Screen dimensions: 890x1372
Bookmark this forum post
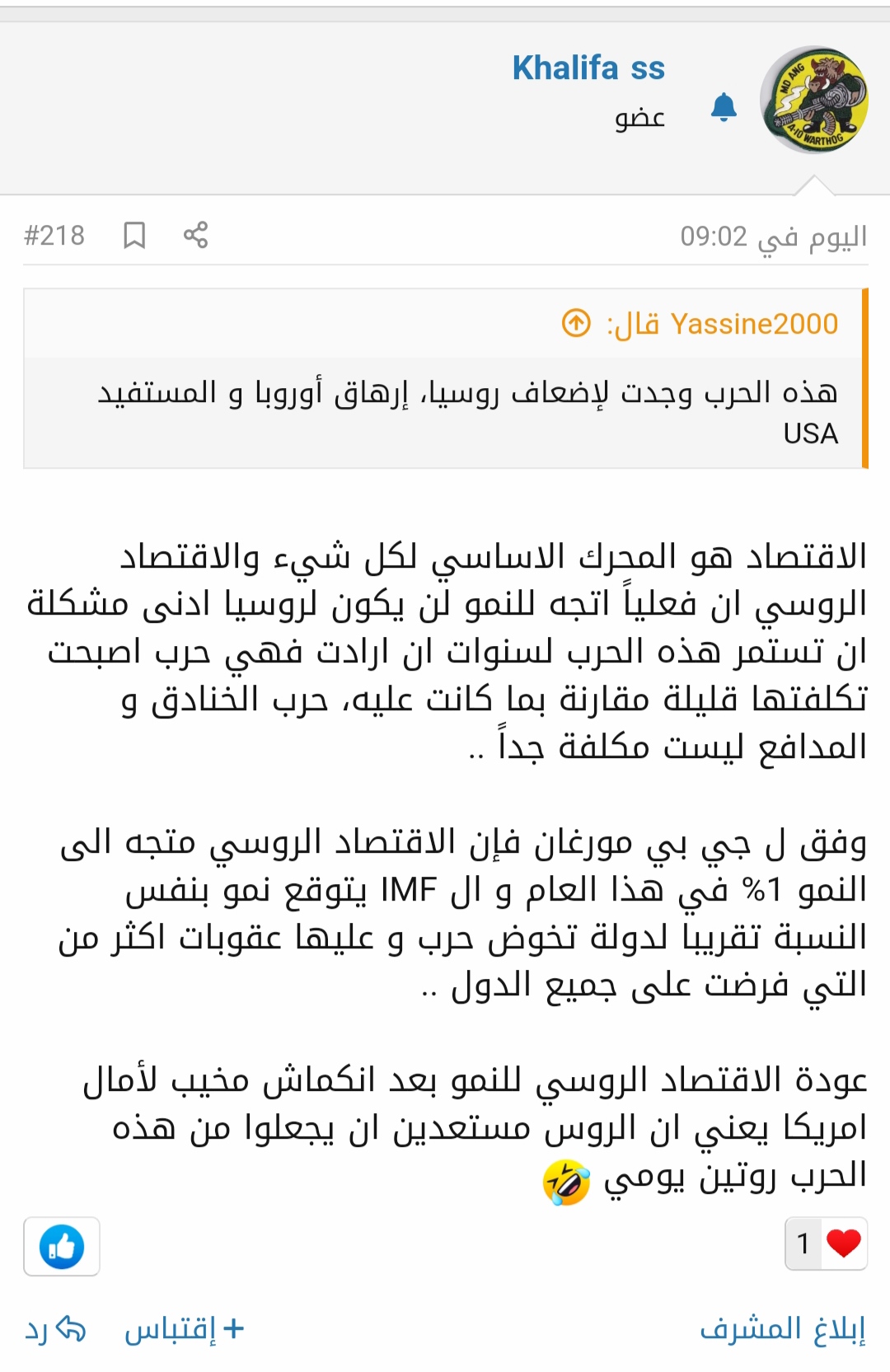(x=134, y=236)
